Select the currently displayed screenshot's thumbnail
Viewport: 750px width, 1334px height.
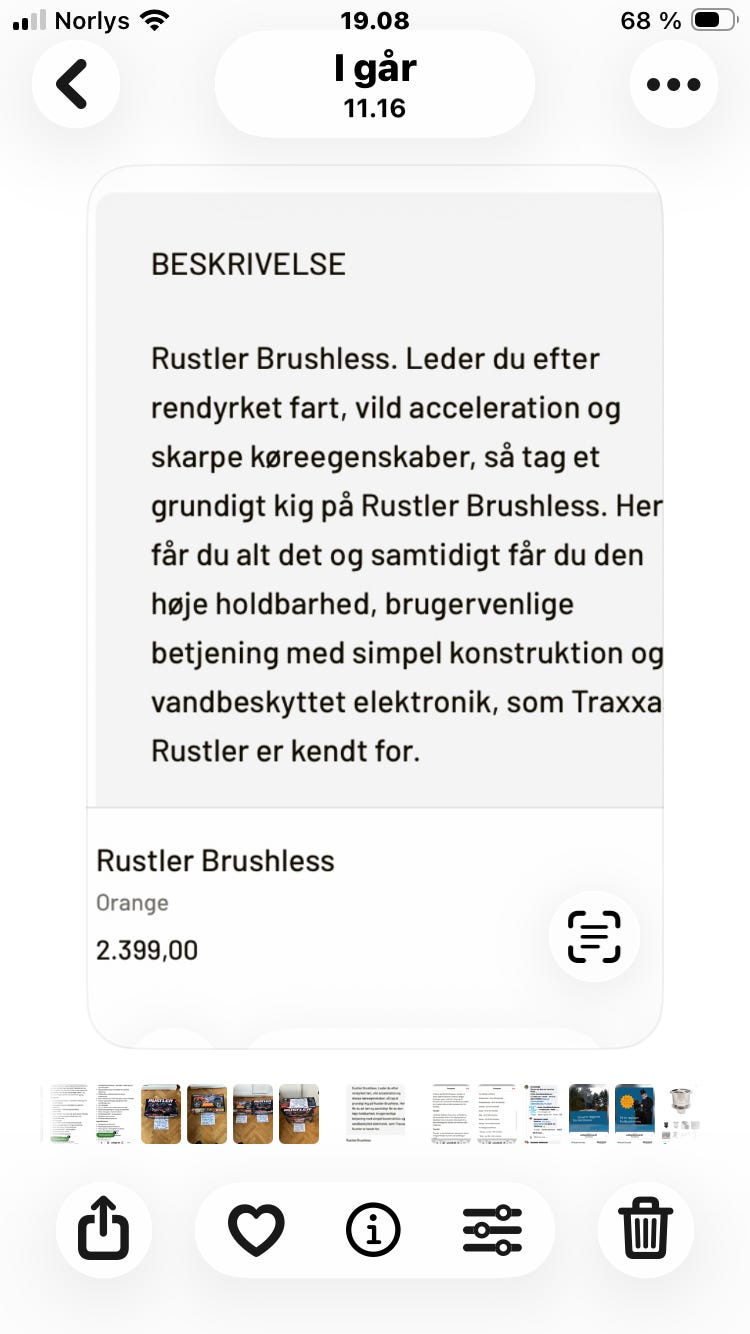point(374,1113)
